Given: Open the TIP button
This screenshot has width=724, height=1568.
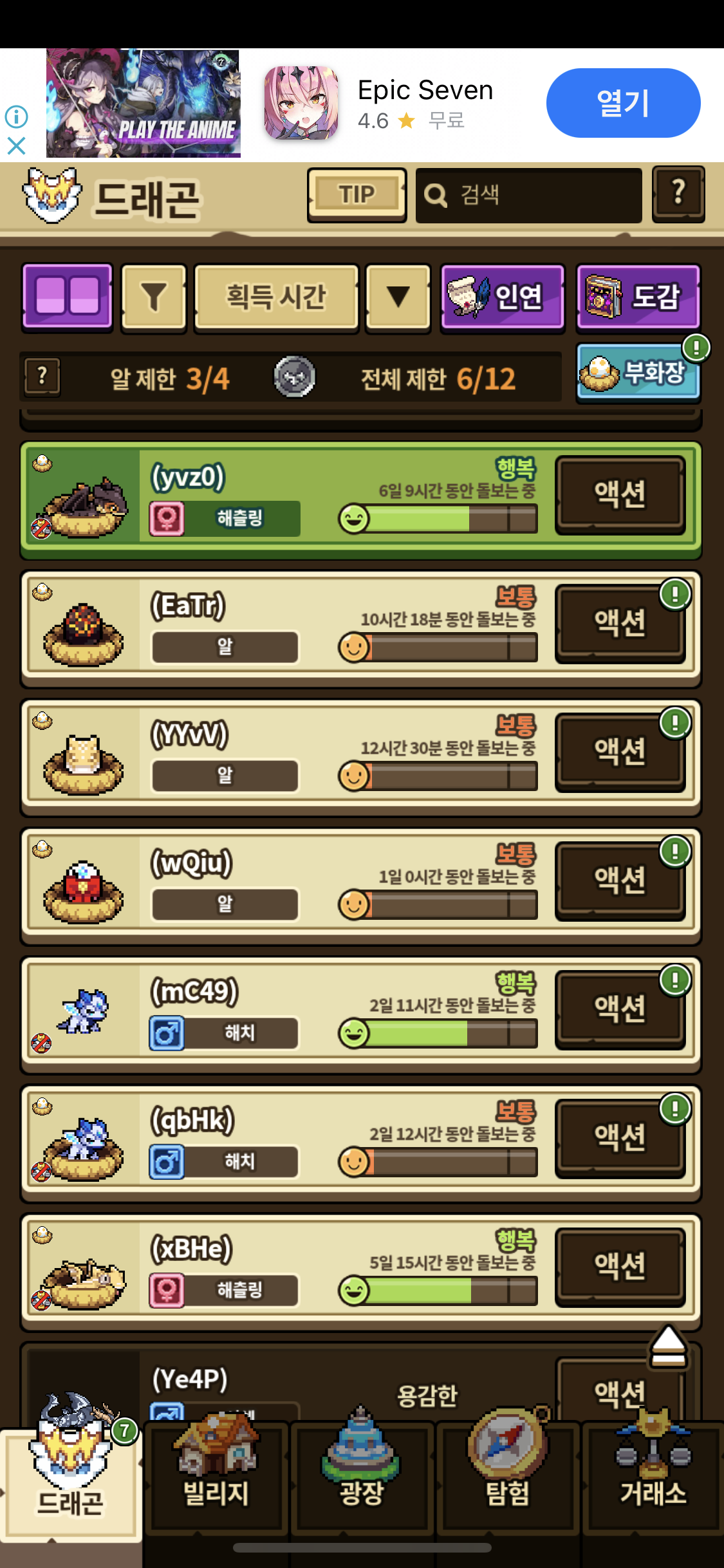Looking at the screenshot, I should tap(357, 194).
